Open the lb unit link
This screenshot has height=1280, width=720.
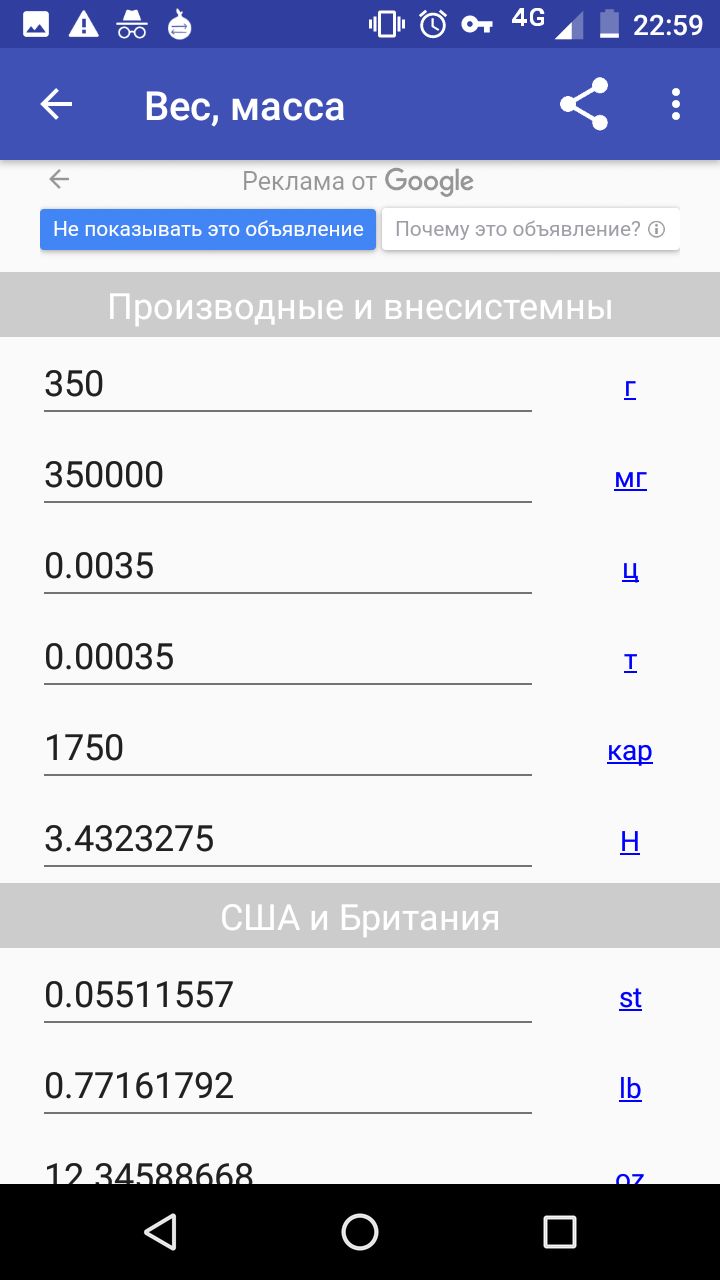630,1089
